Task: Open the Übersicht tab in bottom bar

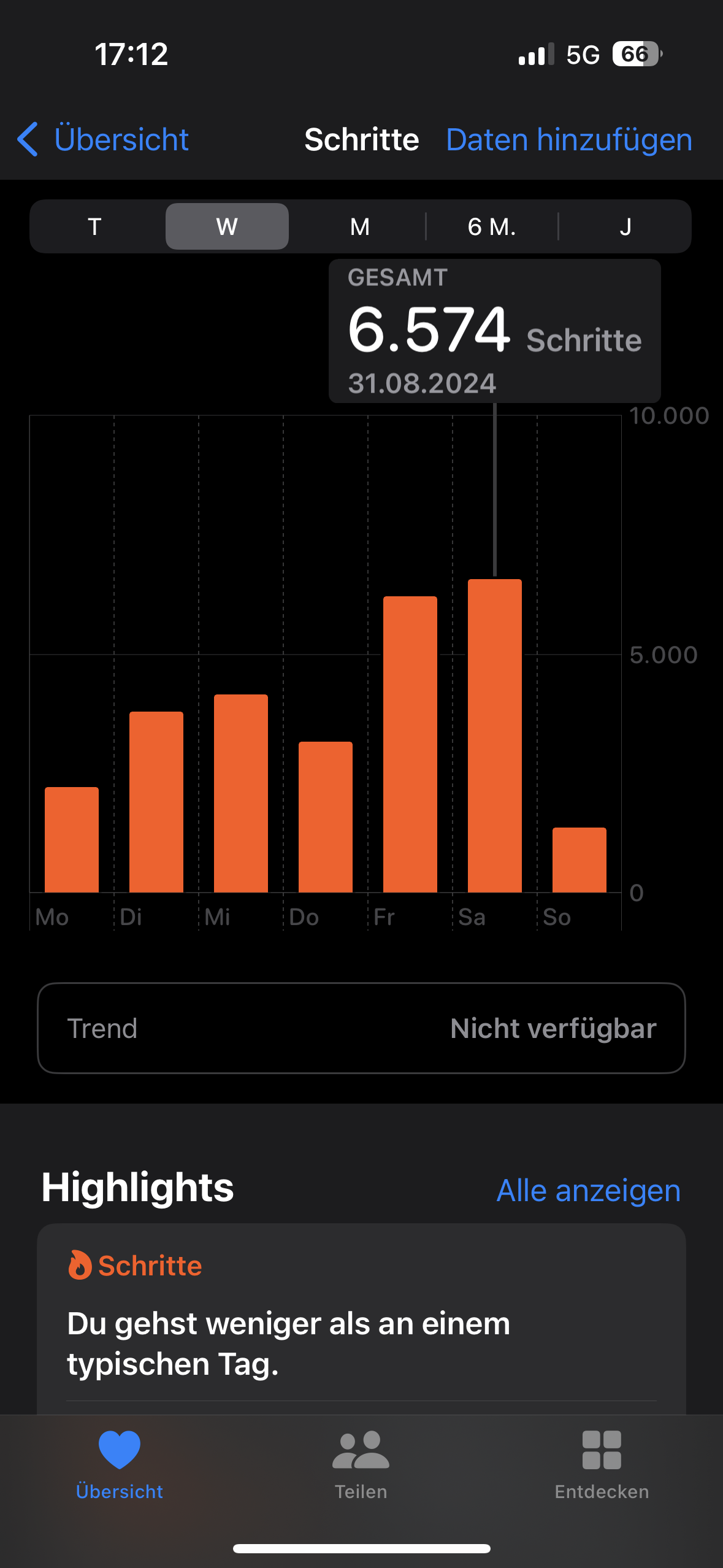Action: (x=120, y=1464)
